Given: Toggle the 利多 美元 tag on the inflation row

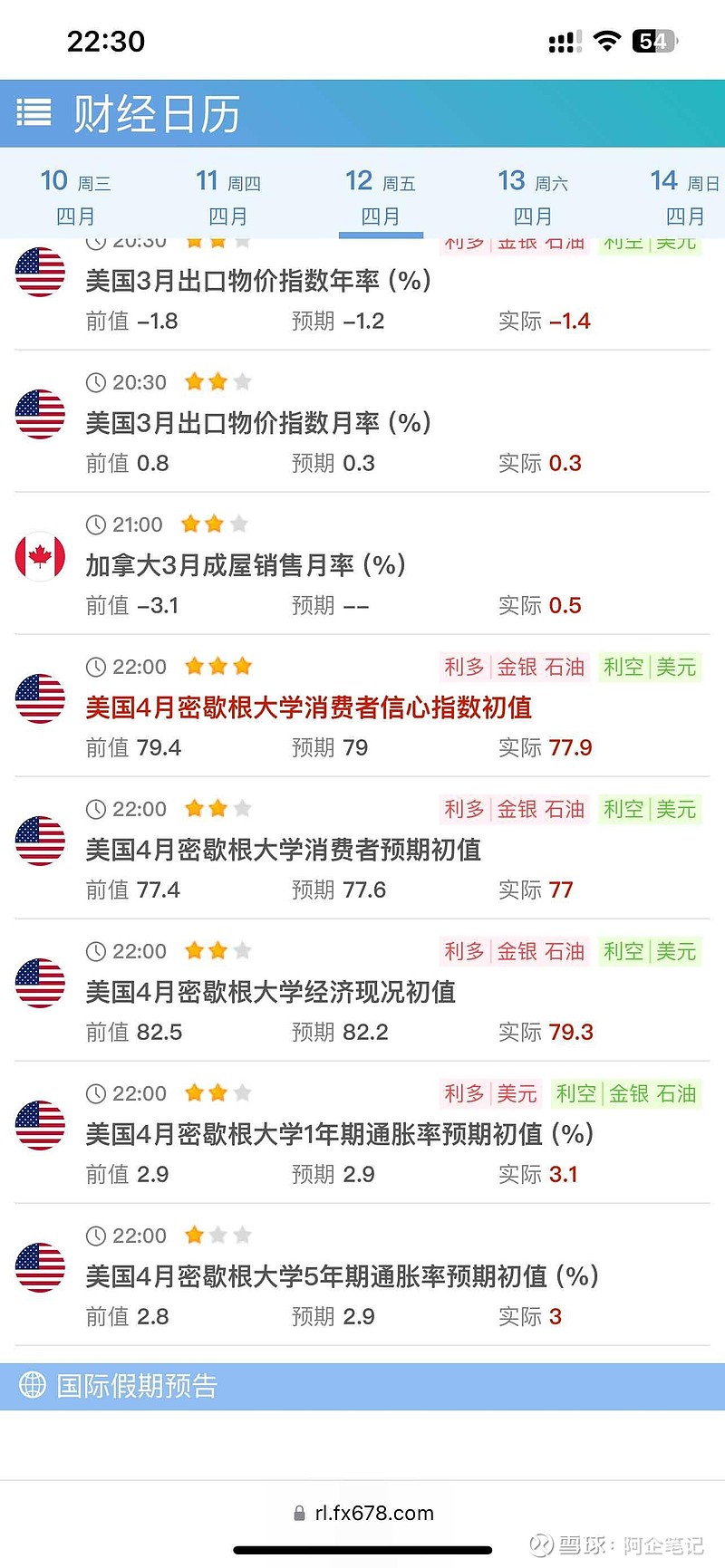Looking at the screenshot, I should tap(490, 1093).
